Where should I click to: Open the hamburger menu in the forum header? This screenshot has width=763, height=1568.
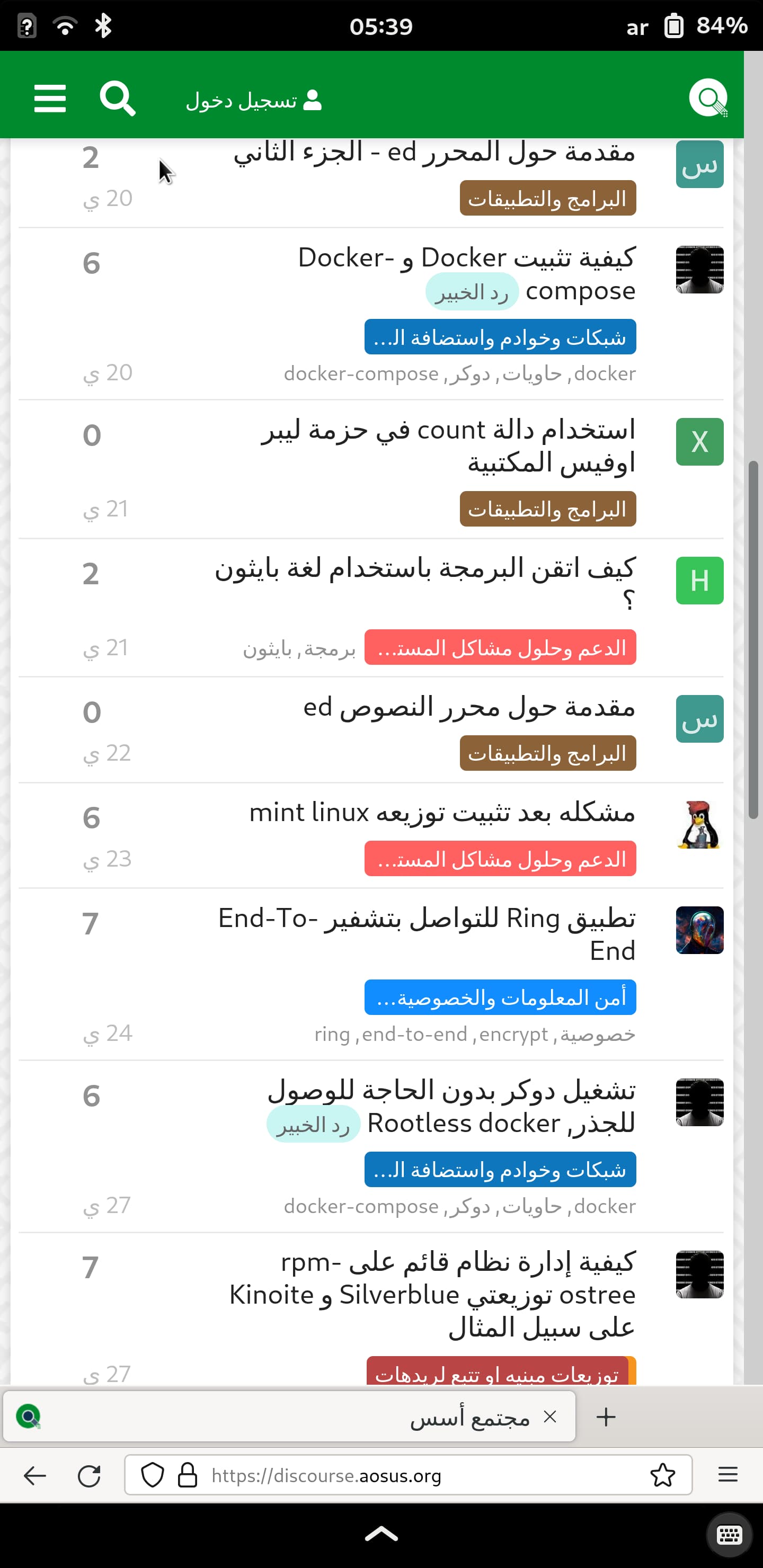[50, 99]
